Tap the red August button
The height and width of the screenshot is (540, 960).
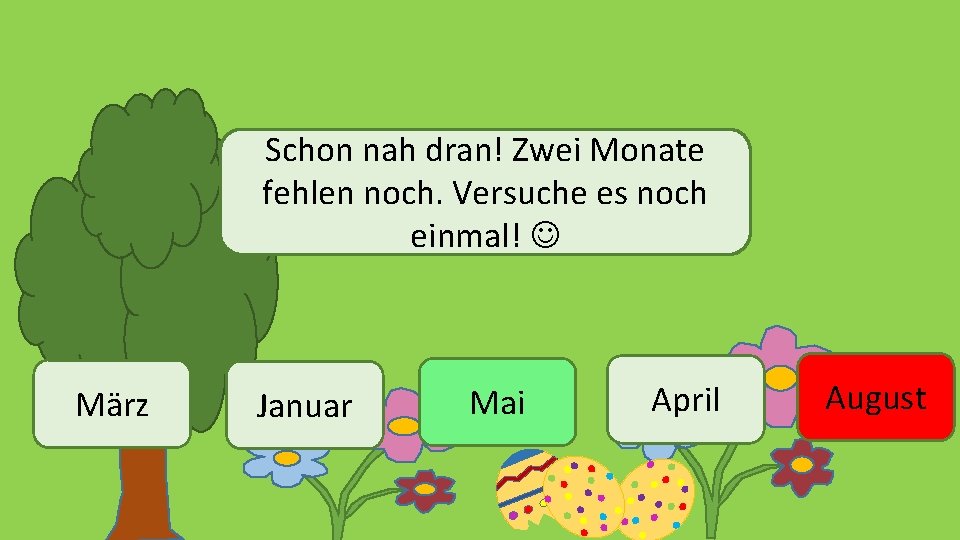click(876, 397)
